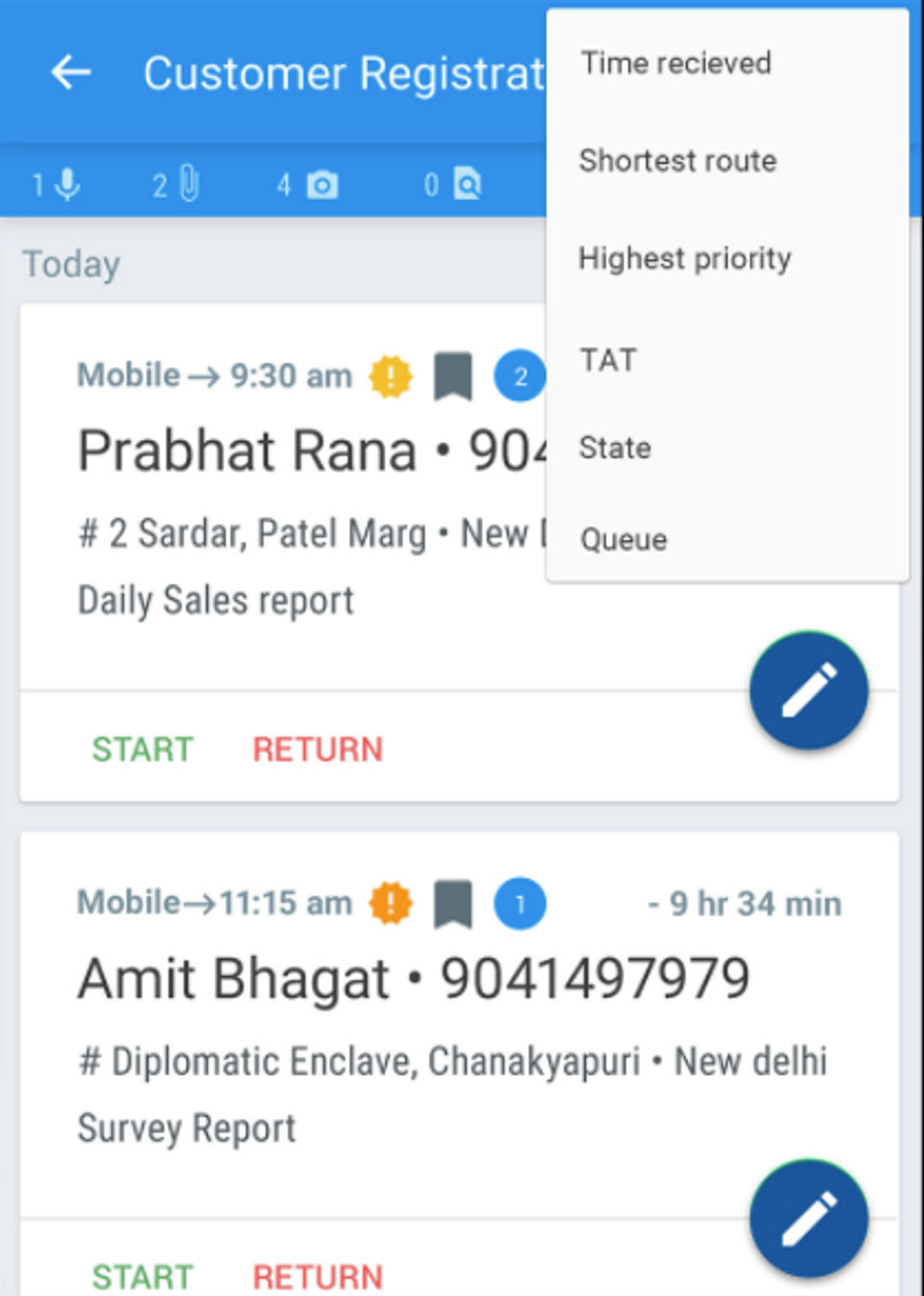Tap START on Prabhat Rana's card
924x1296 pixels.
[x=142, y=749]
